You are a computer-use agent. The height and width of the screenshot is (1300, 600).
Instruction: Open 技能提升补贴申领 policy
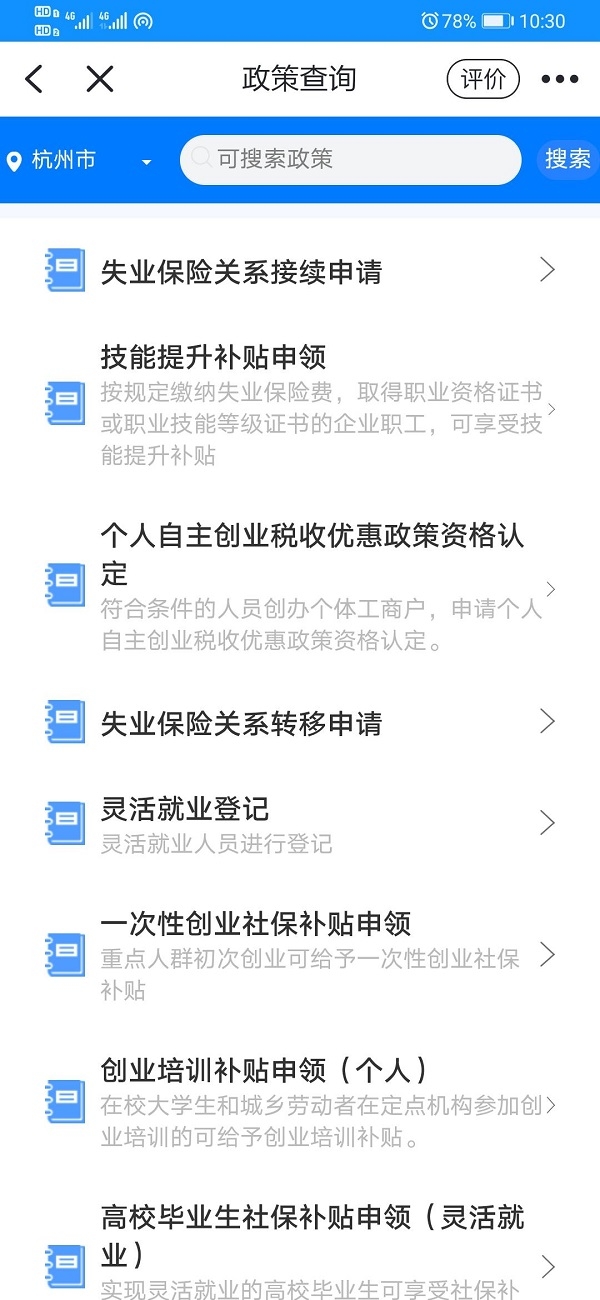click(300, 406)
